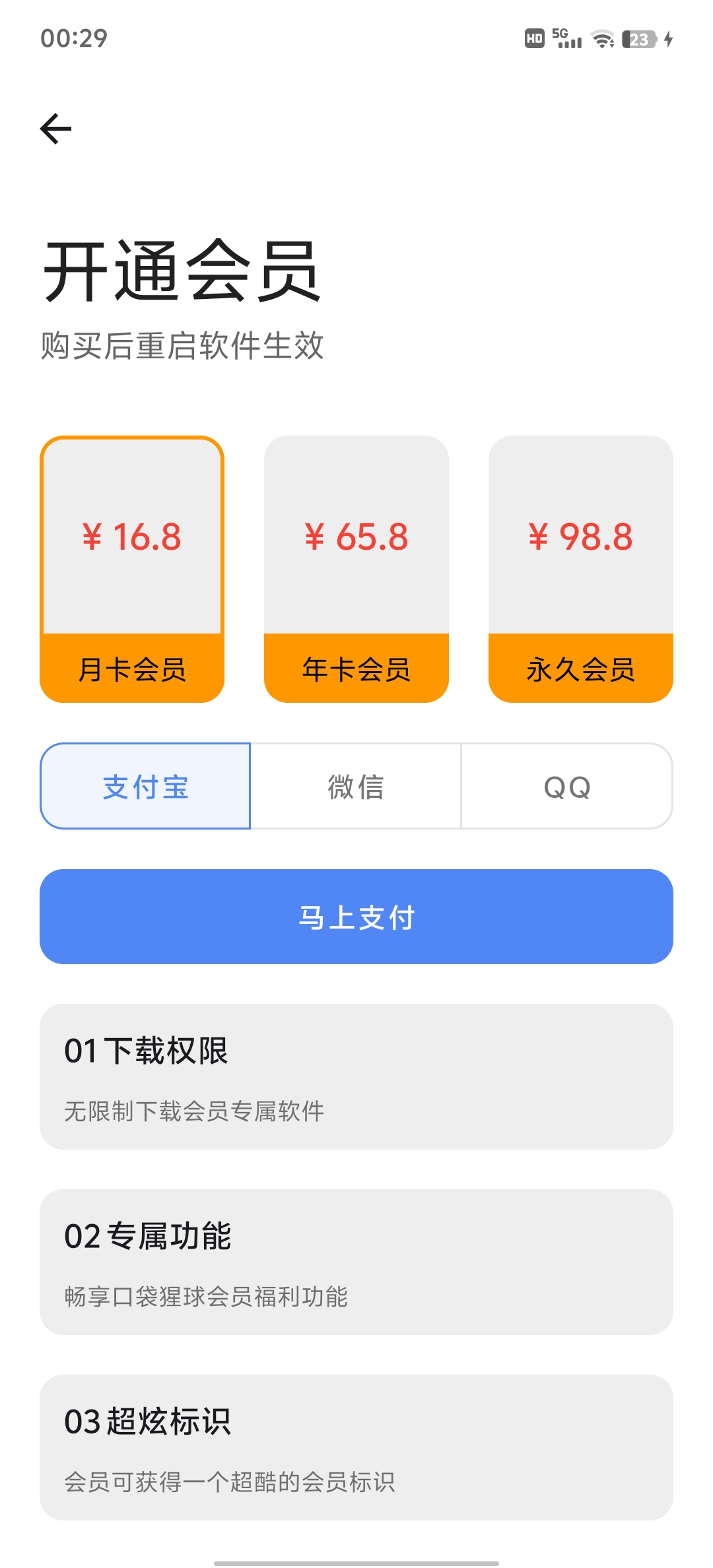Select the 月卡会员 ¥16.8 plan
This screenshot has height=1568, width=713.
click(132, 569)
